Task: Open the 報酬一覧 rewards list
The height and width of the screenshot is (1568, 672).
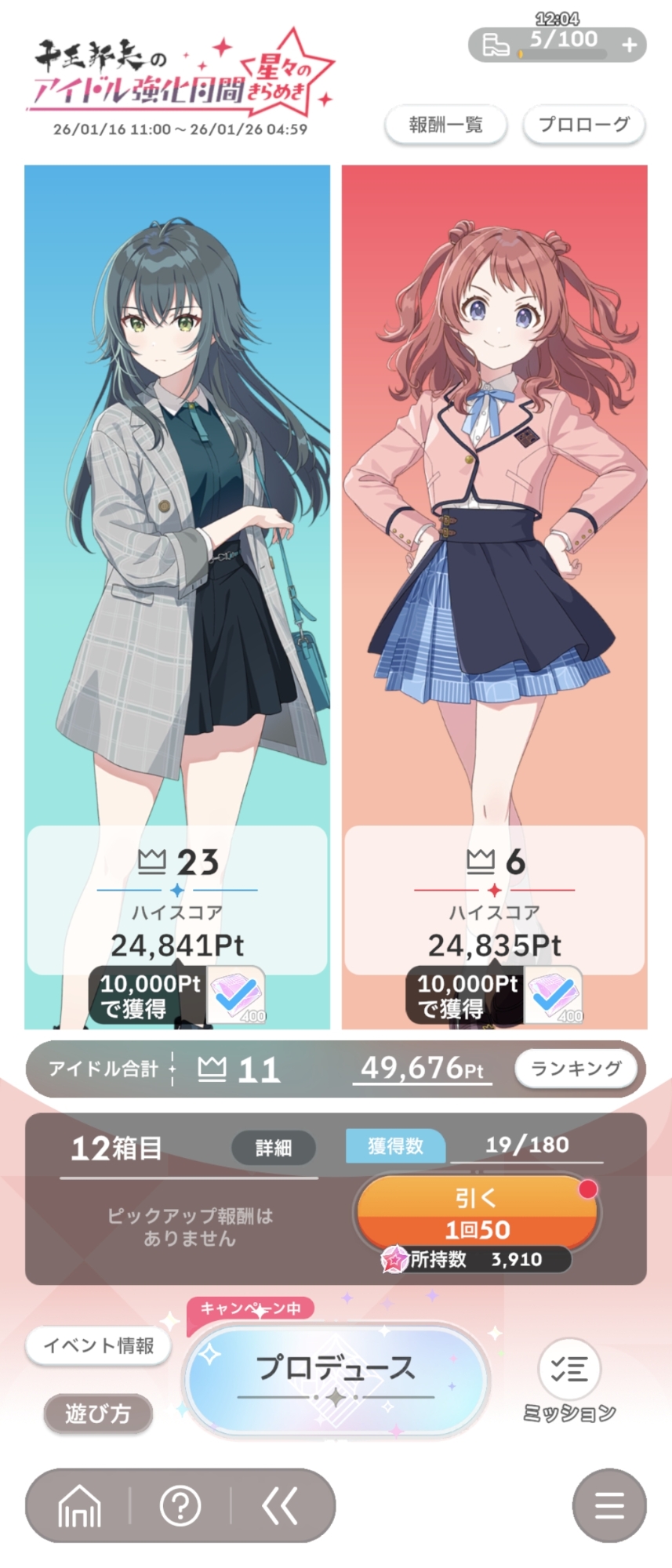Action: (x=445, y=125)
